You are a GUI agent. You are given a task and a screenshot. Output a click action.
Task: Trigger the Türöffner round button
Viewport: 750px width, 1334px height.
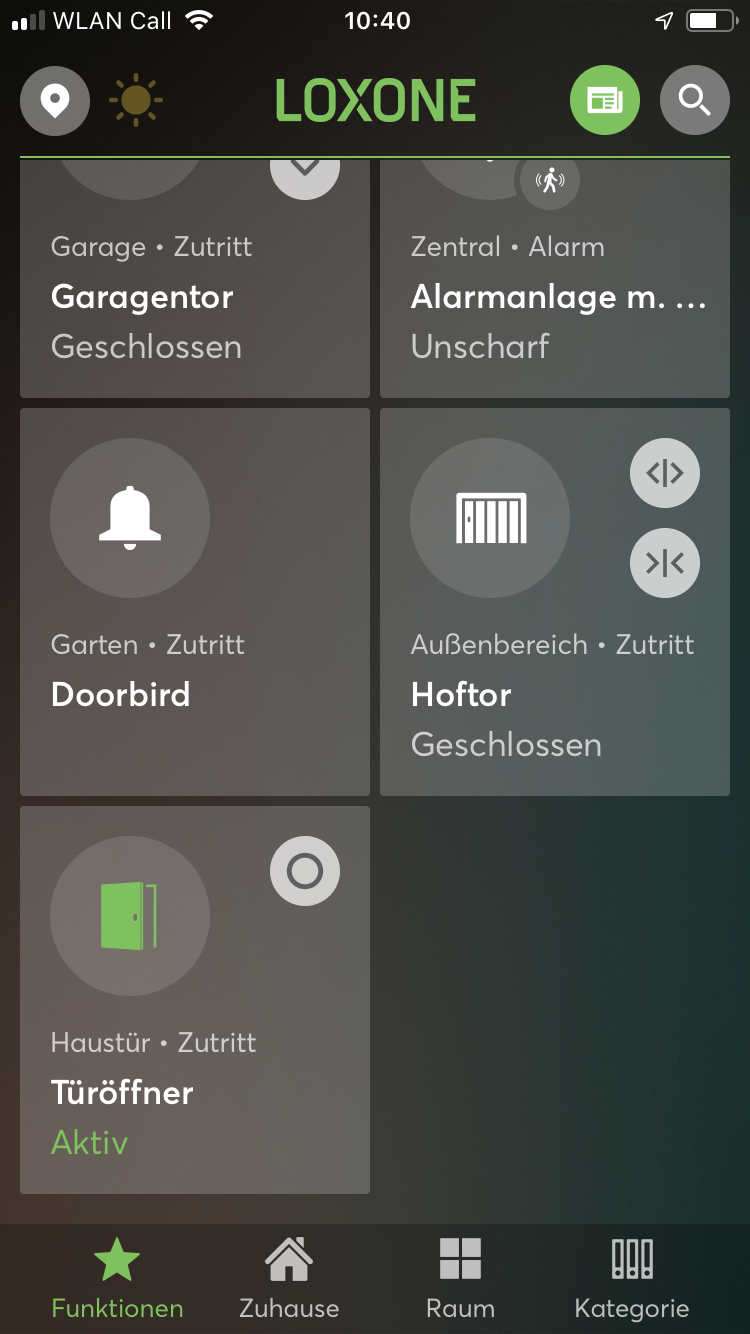(305, 871)
